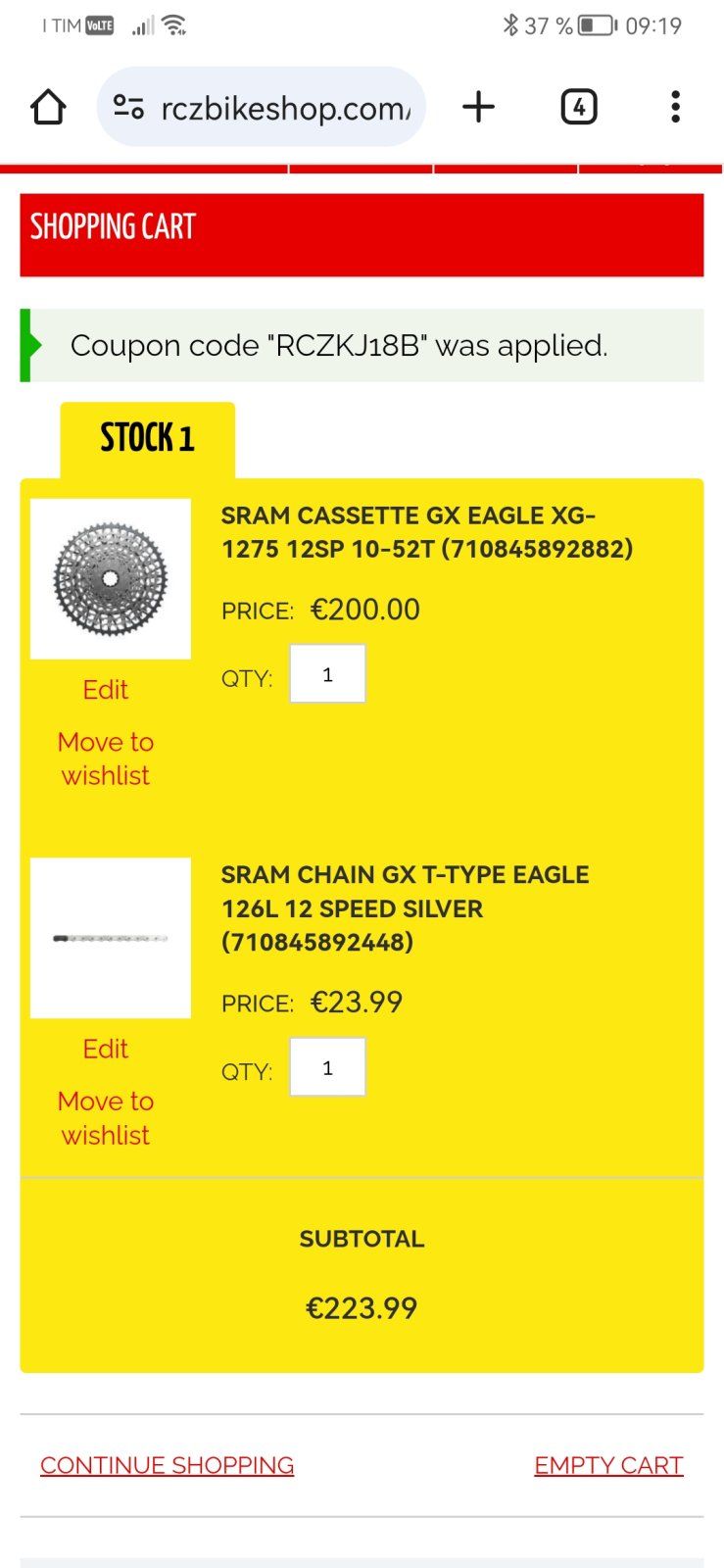Edit the SRAM Chain GX T-Type item
724x1568 pixels.
coord(106,1049)
